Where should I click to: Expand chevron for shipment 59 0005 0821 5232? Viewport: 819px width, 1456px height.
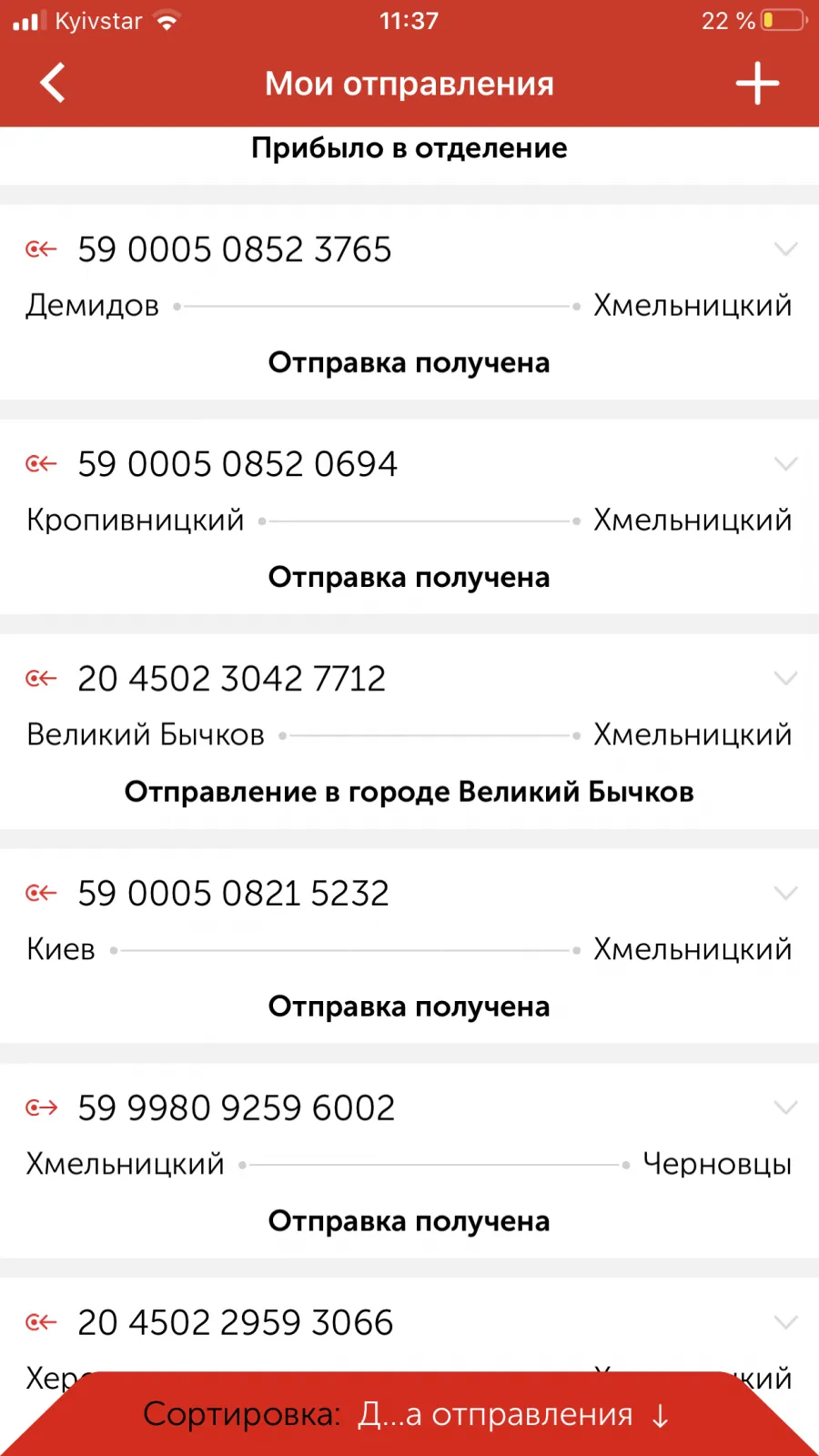point(785,894)
